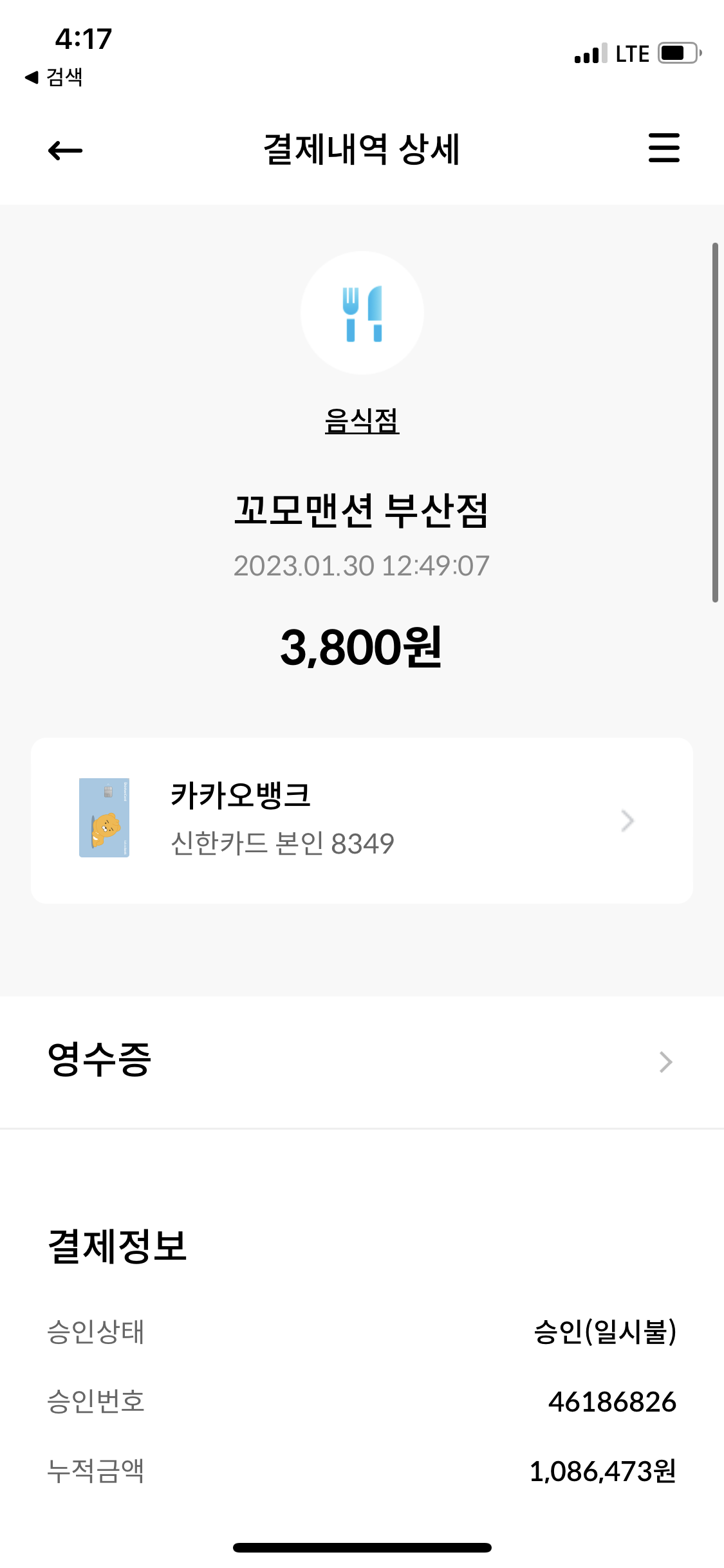The width and height of the screenshot is (724, 1568).
Task: Open the 카카오뱅크 card details
Action: point(362,820)
